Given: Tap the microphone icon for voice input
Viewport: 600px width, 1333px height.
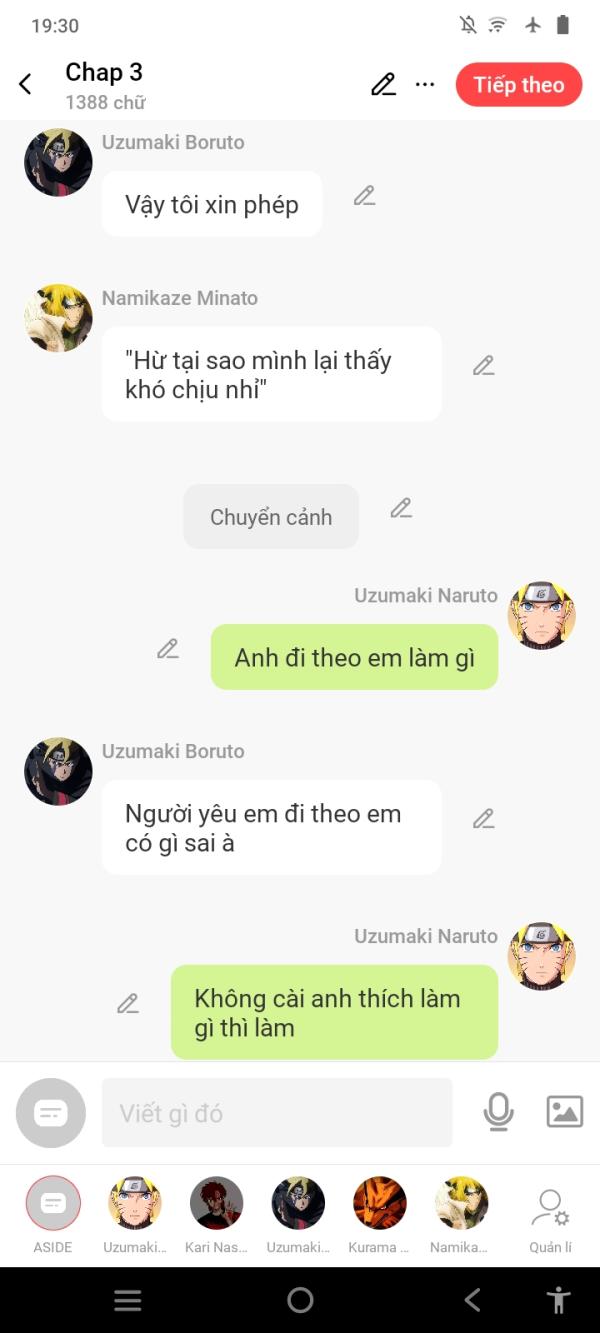Looking at the screenshot, I should [498, 1112].
